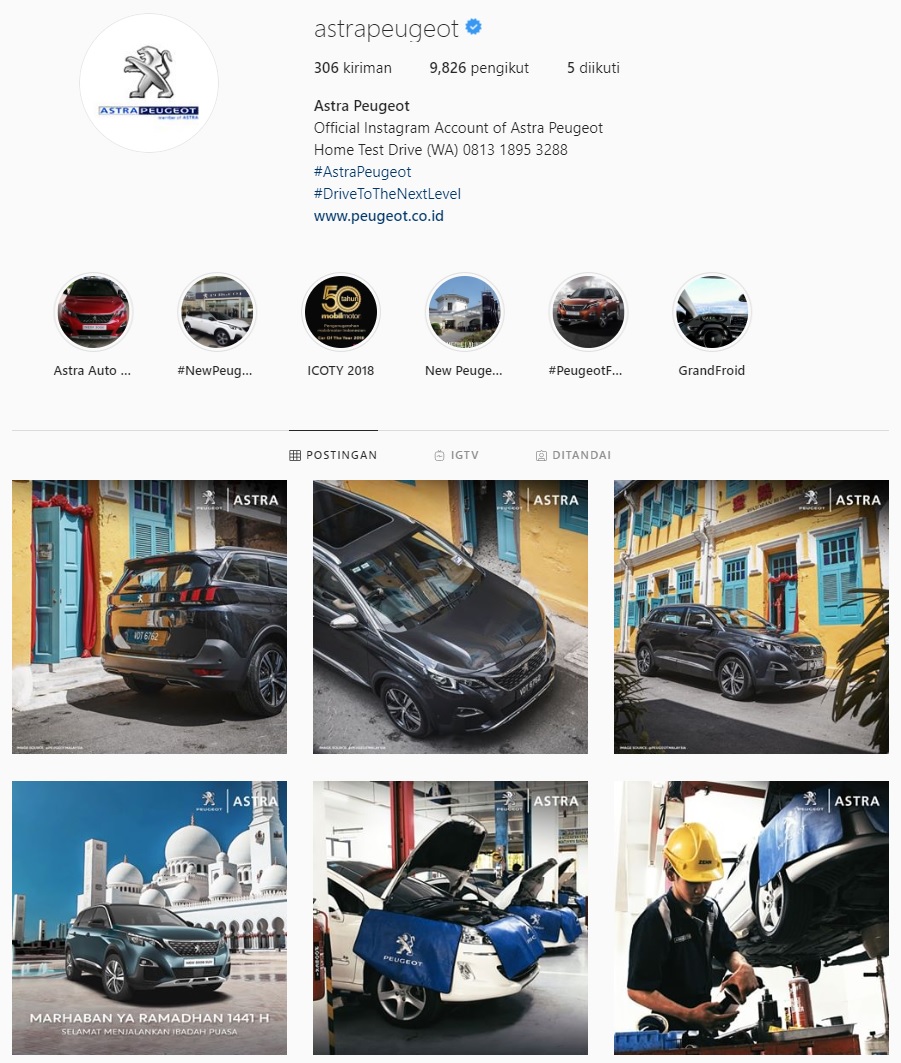Open the mechanic in yellow helmet post
Screen dimensions: 901x1063
pyautogui.click(x=751, y=917)
